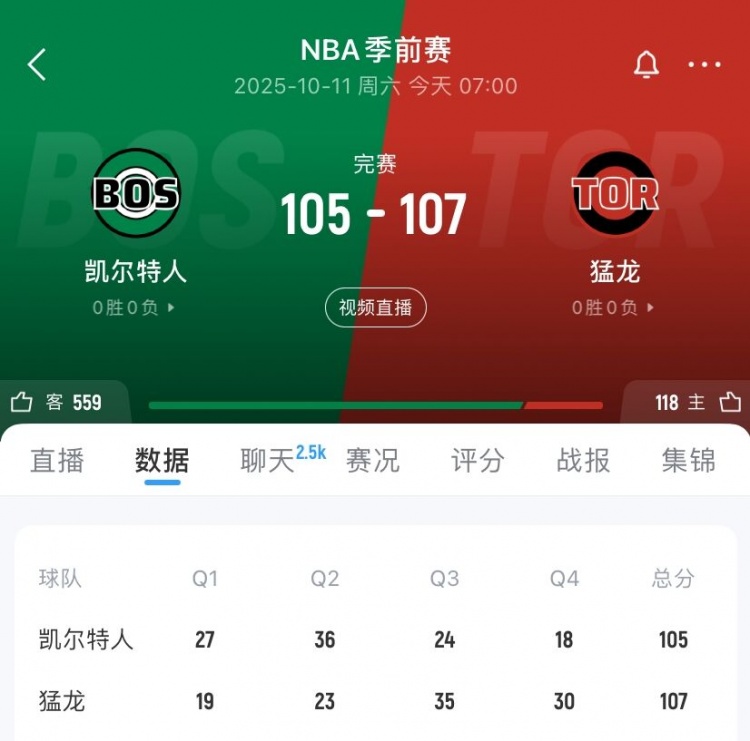
Task: Open the 猛龙 team page via TOR logo
Action: click(615, 193)
